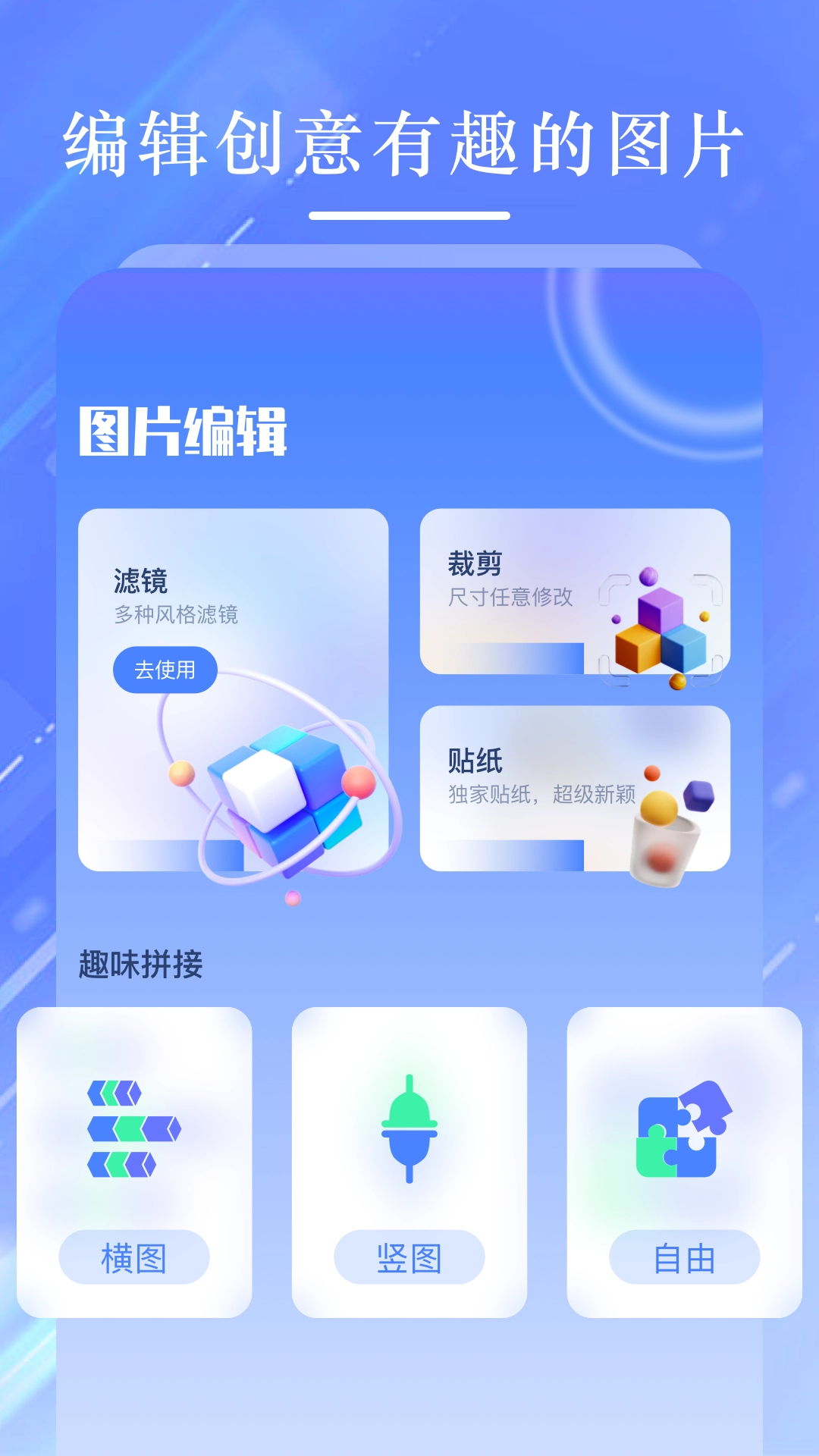This screenshot has height=1456, width=819.
Task: Tap the 去使用 button
Action: pos(164,669)
